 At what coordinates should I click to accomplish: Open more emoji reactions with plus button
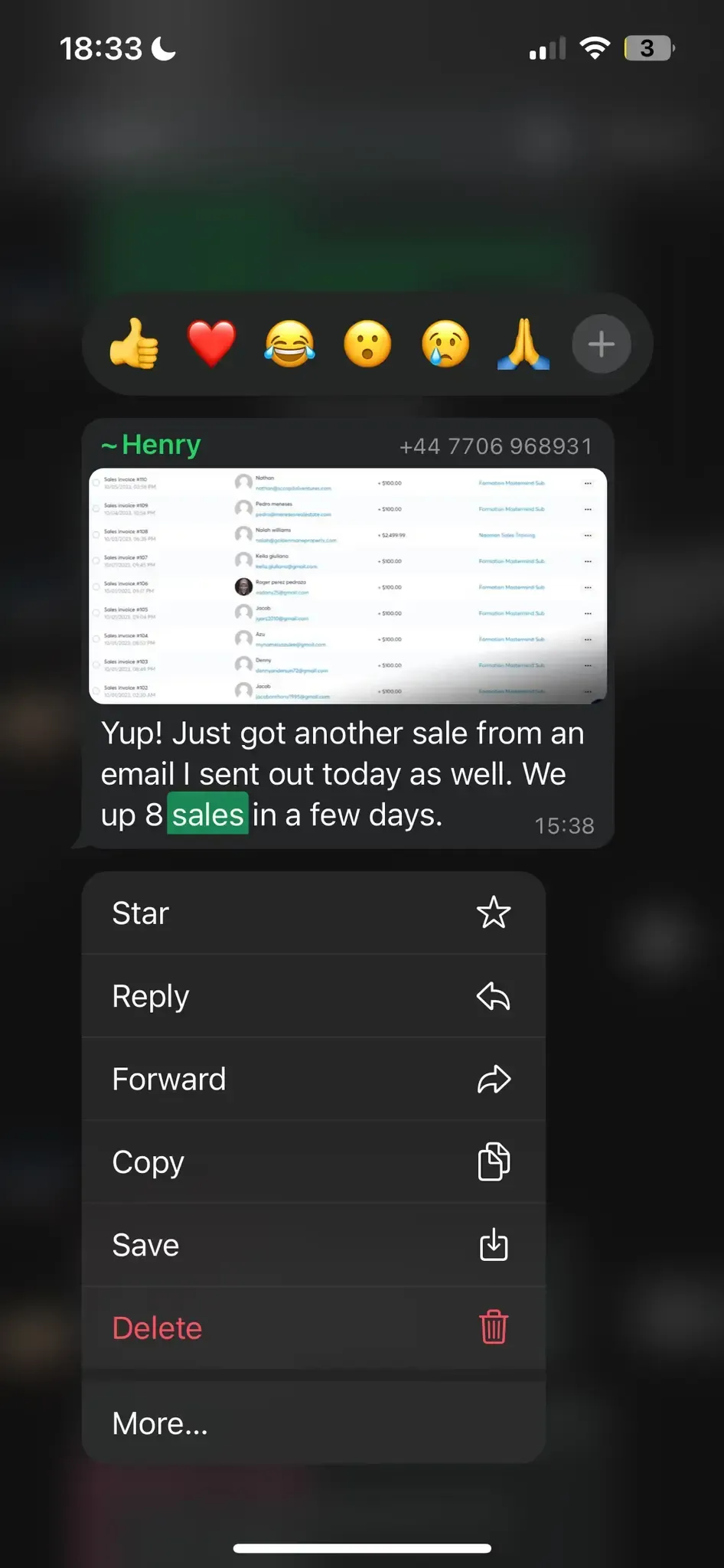point(602,344)
